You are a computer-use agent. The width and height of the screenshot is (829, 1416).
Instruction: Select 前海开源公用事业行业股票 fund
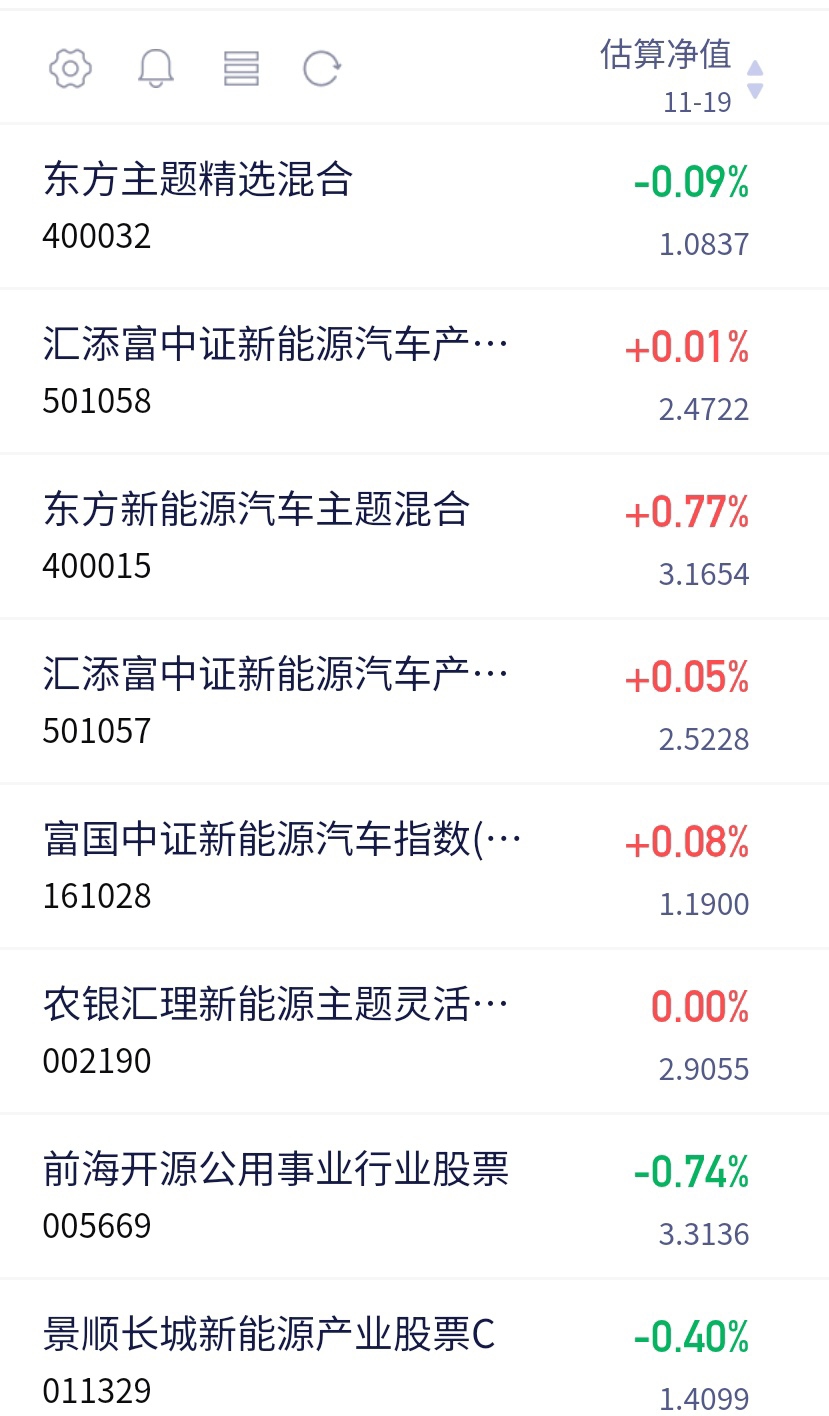tap(414, 1197)
